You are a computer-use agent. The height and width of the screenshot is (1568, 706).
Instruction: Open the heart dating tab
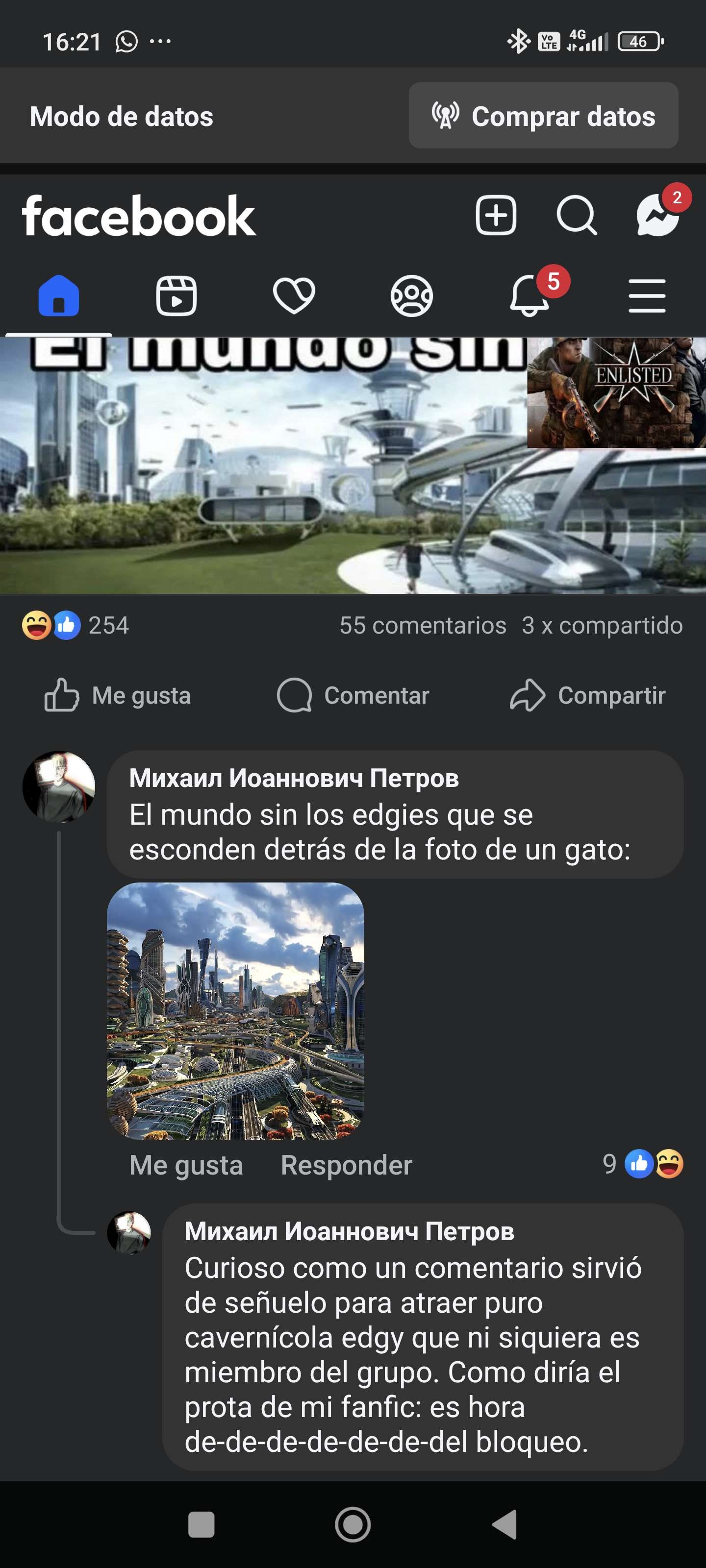tap(294, 296)
